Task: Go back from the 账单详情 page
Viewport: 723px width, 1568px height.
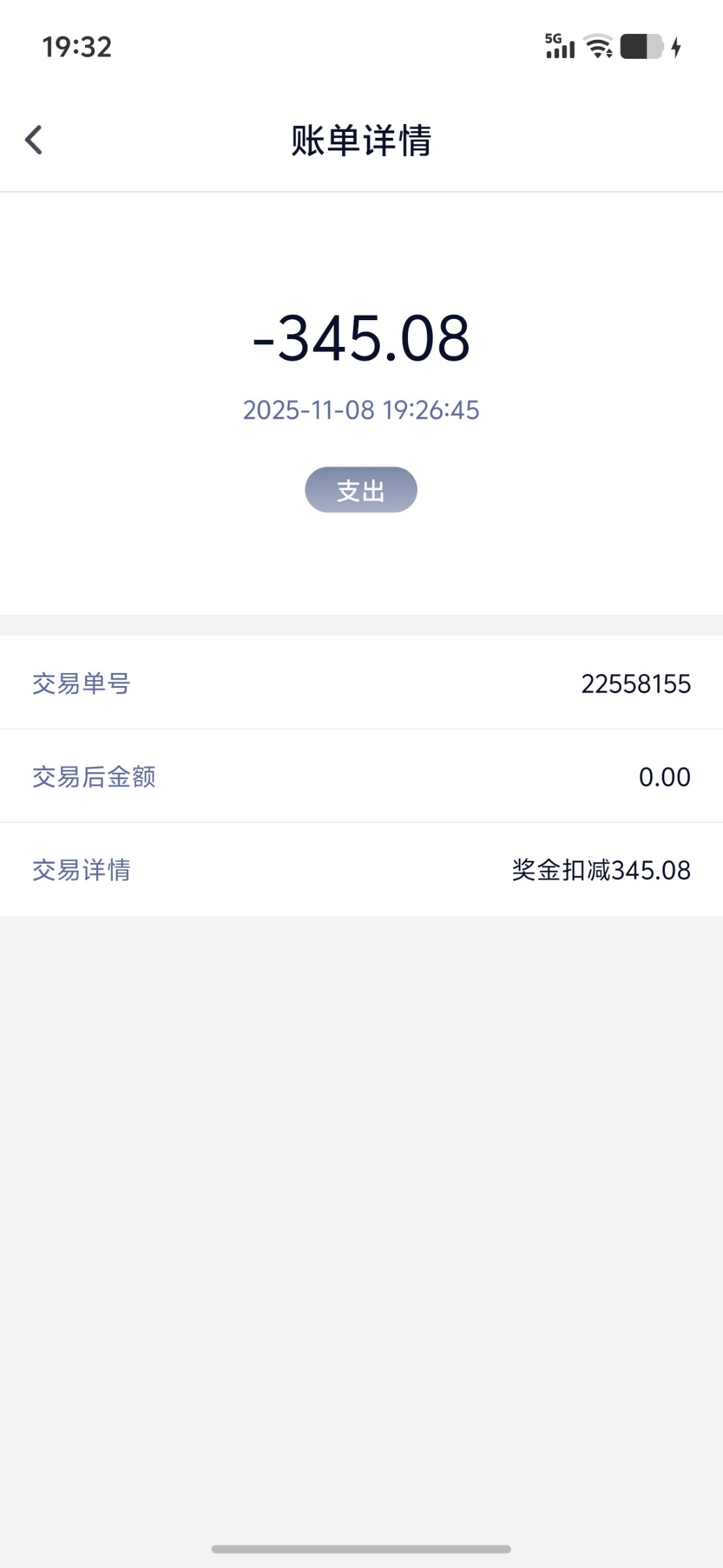Action: coord(34,140)
